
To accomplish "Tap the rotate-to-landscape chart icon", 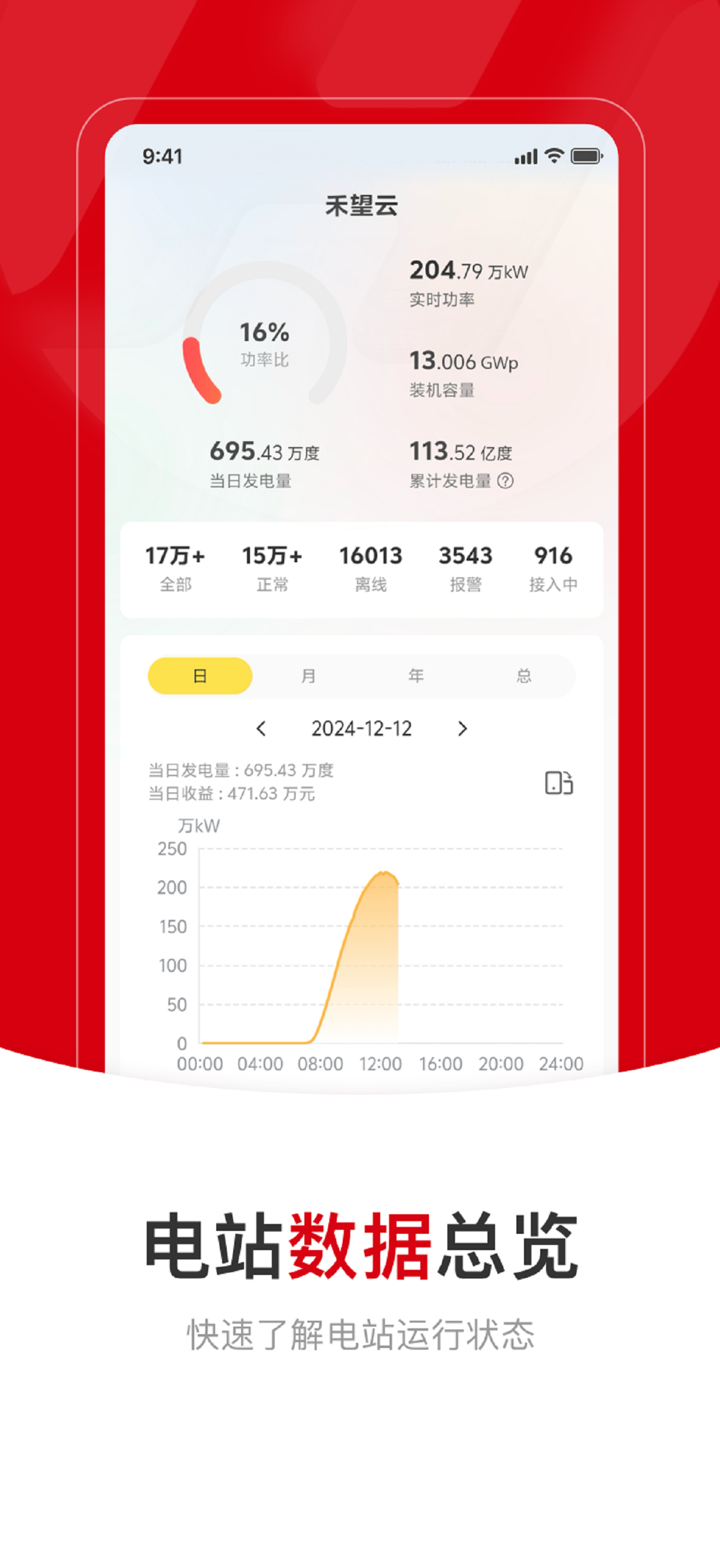I will [557, 783].
